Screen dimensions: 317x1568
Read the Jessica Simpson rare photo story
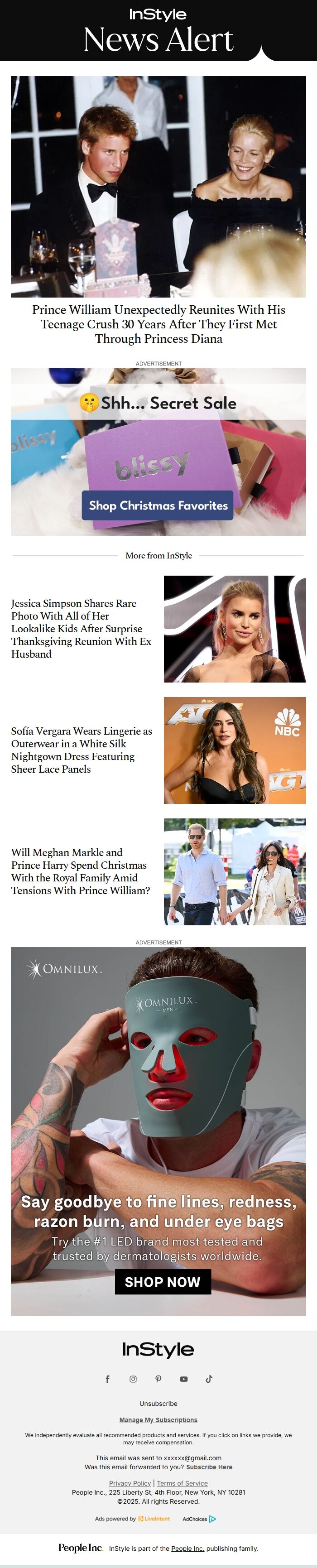81,628
